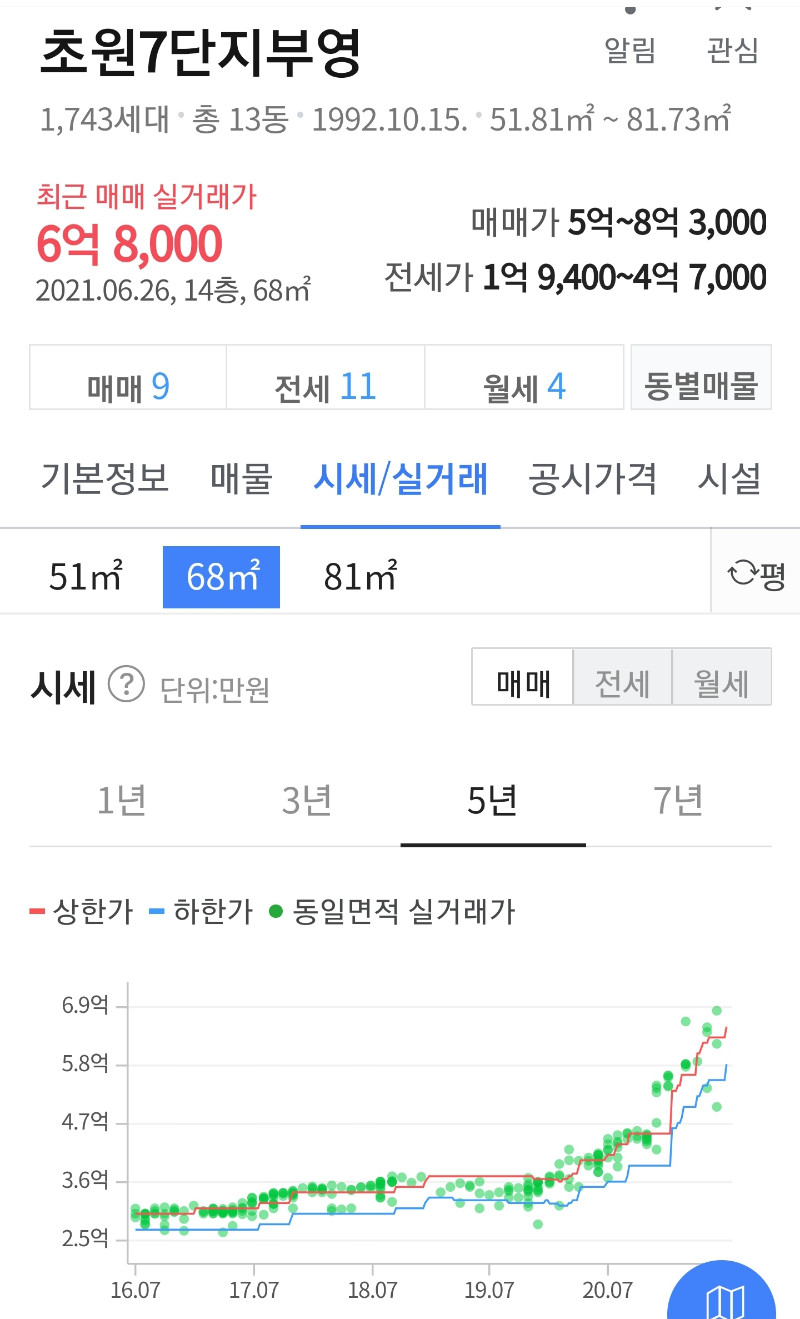Select the 51㎡ area option
This screenshot has width=800, height=1319.
(x=86, y=576)
